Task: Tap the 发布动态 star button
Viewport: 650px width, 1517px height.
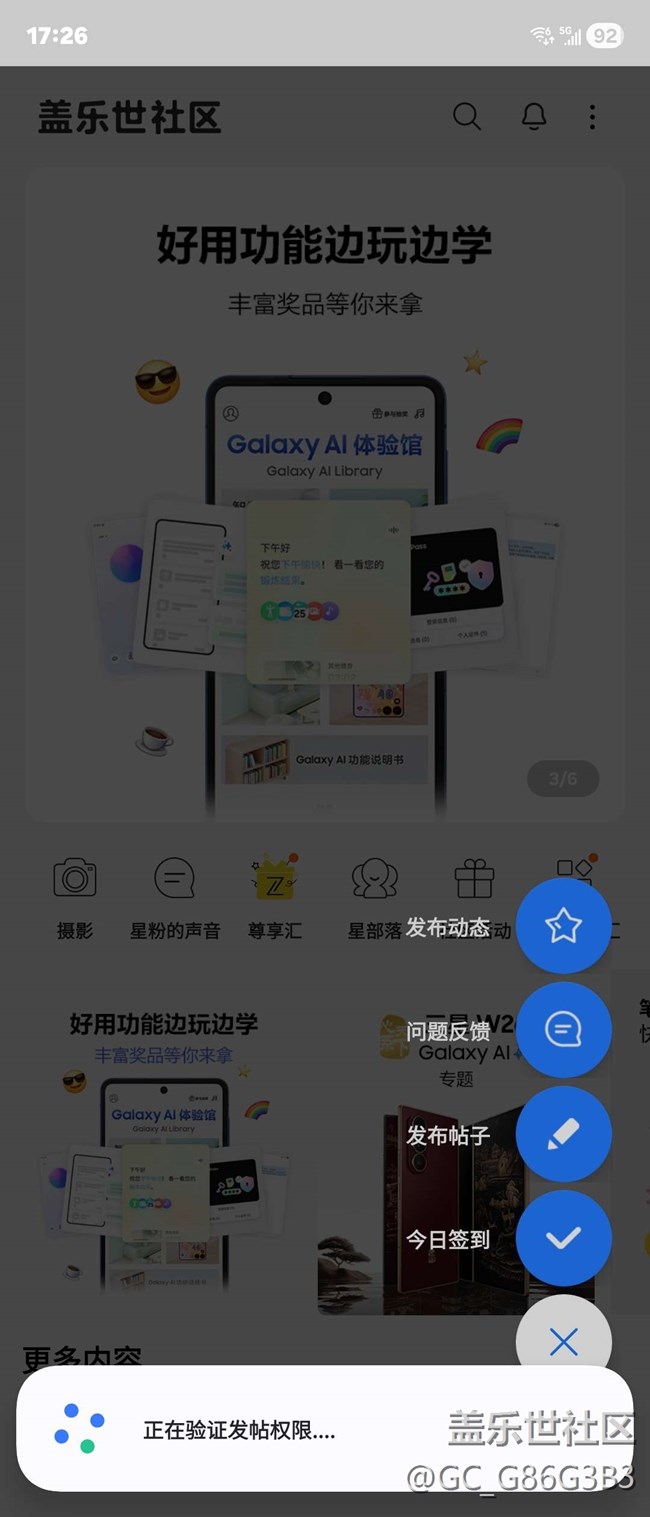Action: 563,926
